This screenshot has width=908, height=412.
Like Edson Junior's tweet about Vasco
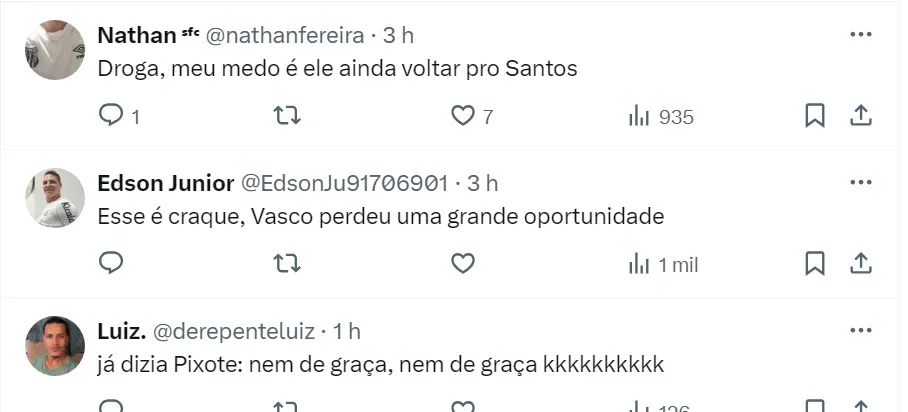click(462, 264)
